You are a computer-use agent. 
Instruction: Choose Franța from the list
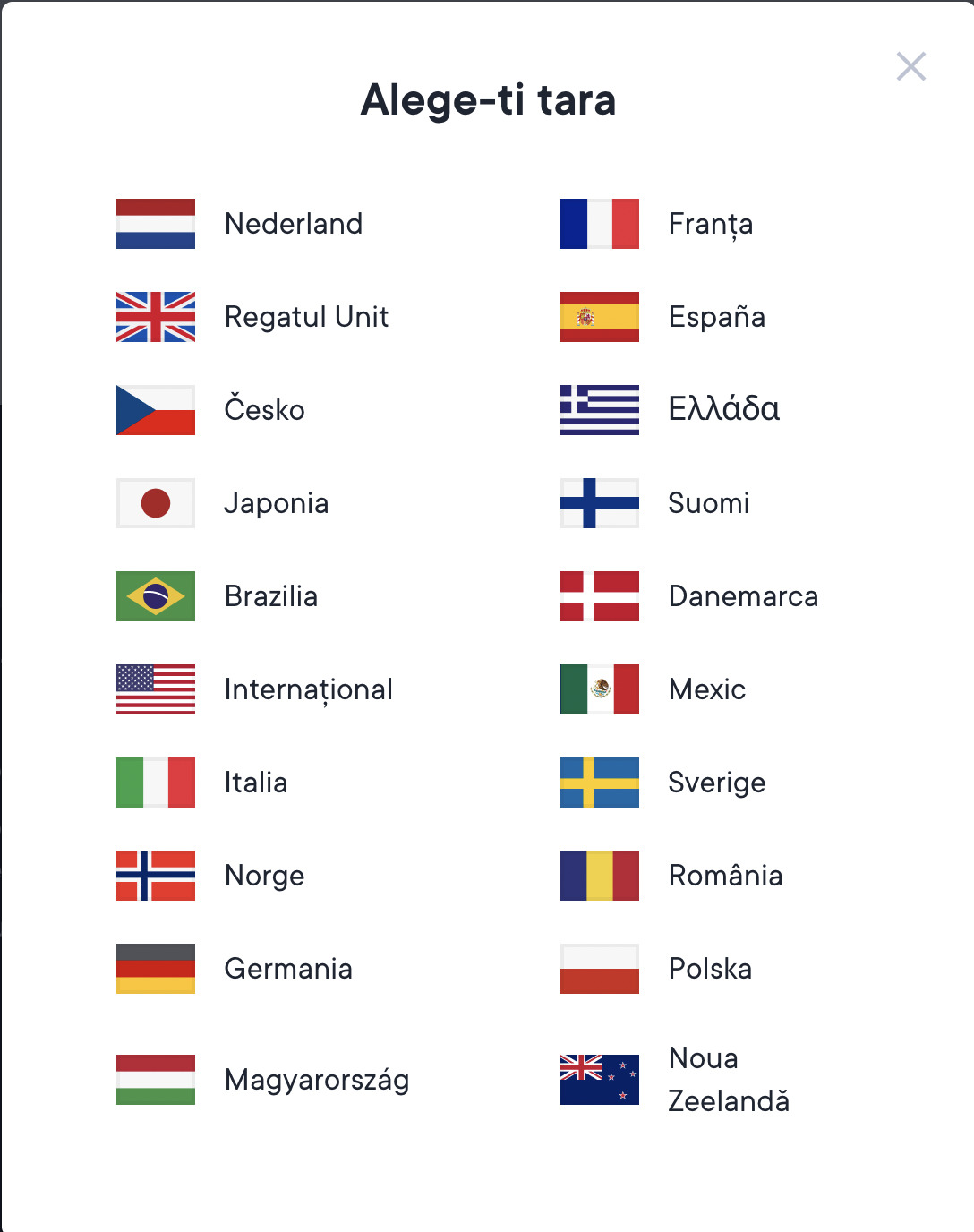710,224
